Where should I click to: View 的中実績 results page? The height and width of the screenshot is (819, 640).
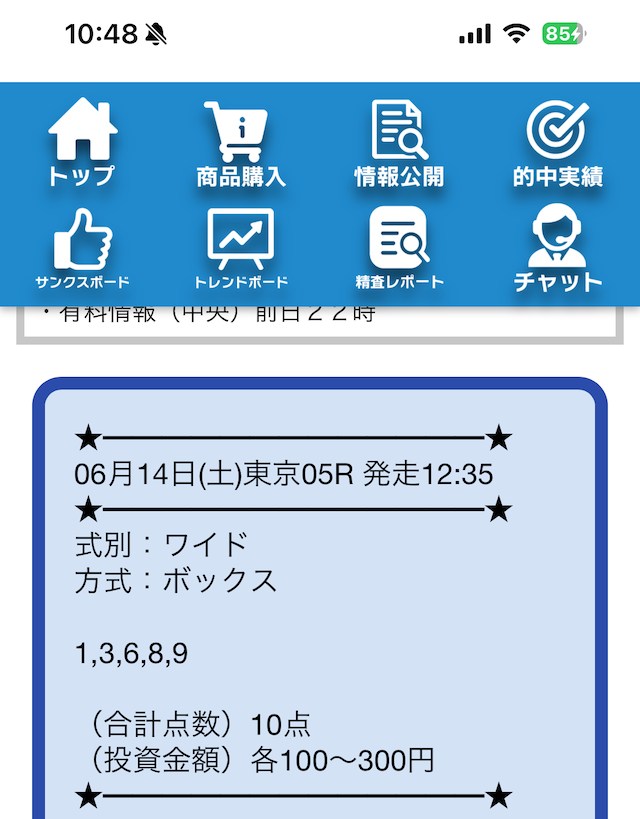pos(557,145)
